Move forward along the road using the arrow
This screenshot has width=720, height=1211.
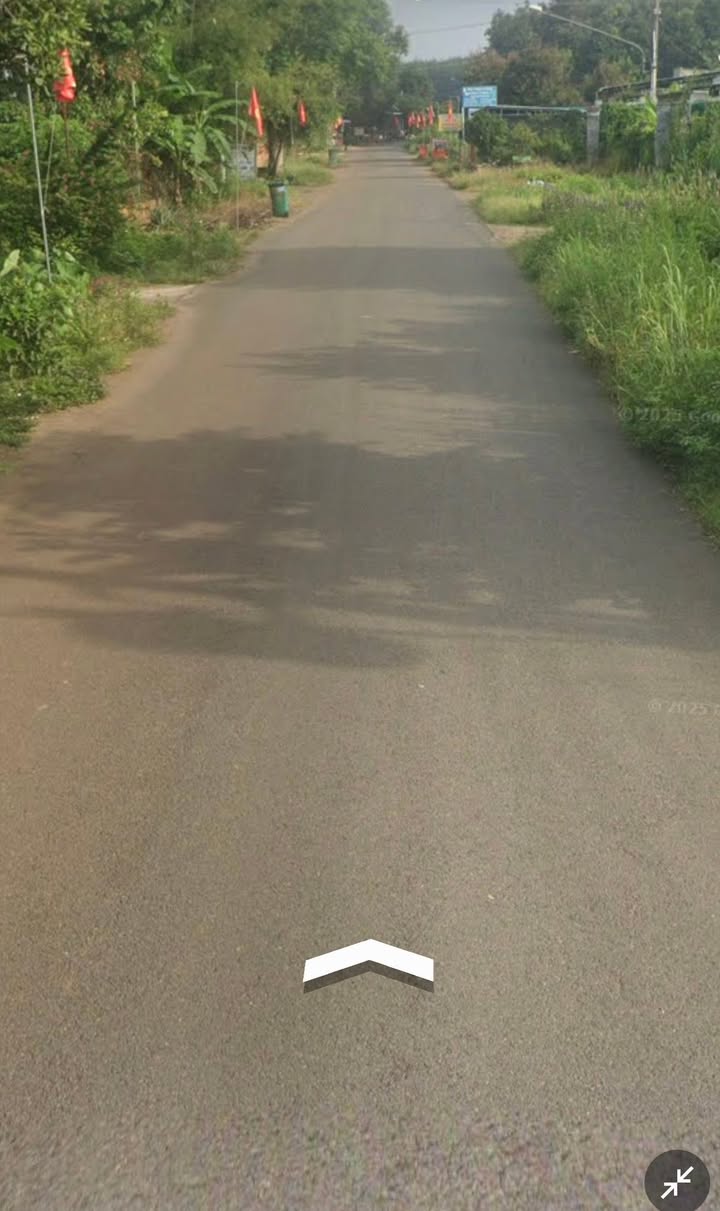coord(368,962)
